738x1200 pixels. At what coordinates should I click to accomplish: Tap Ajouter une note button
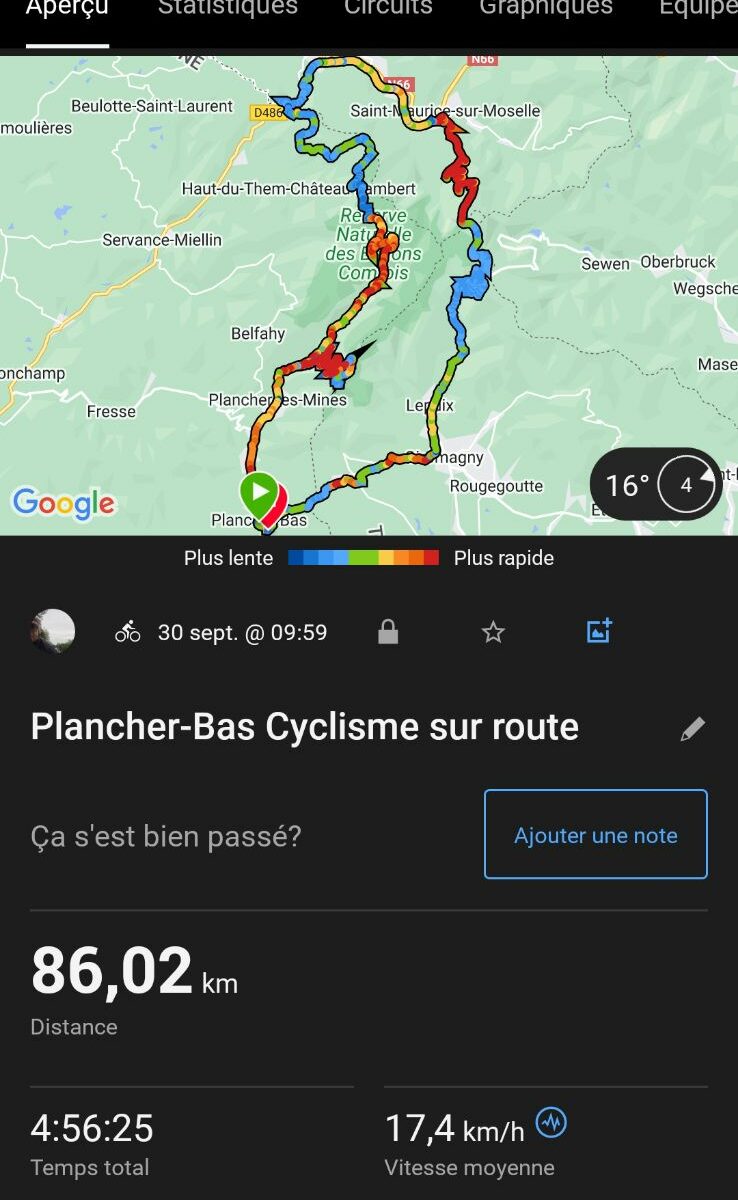point(596,835)
